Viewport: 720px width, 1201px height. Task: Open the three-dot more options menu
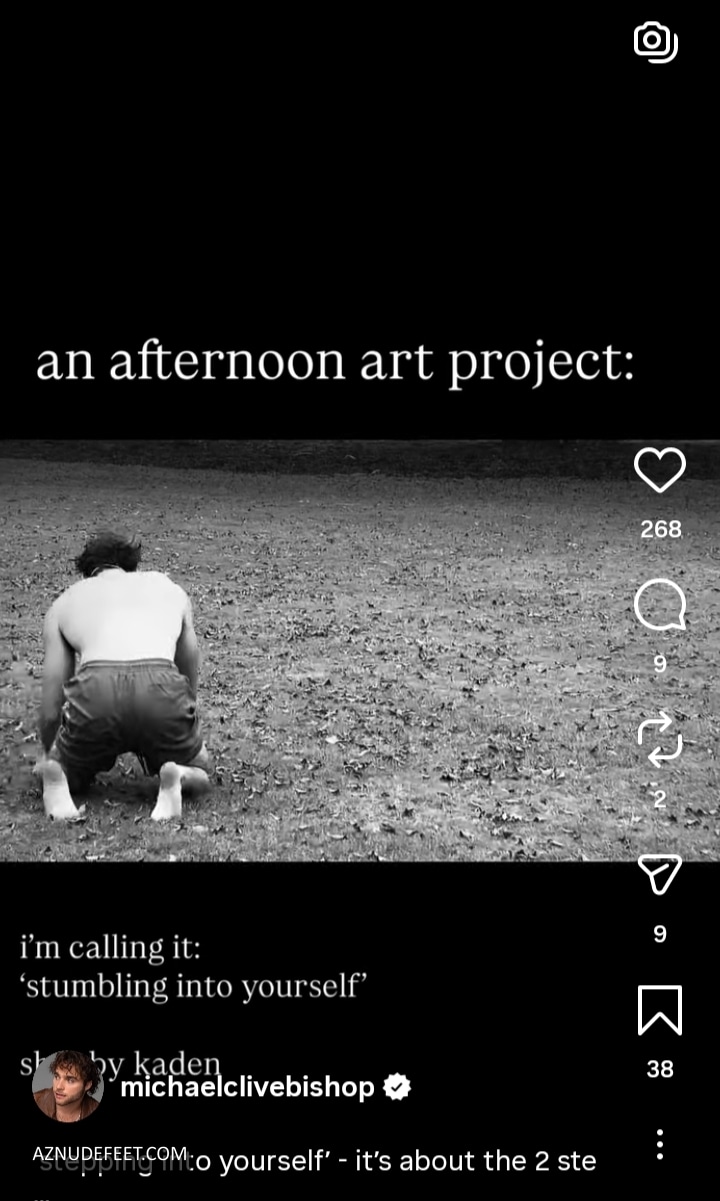[x=660, y=1144]
